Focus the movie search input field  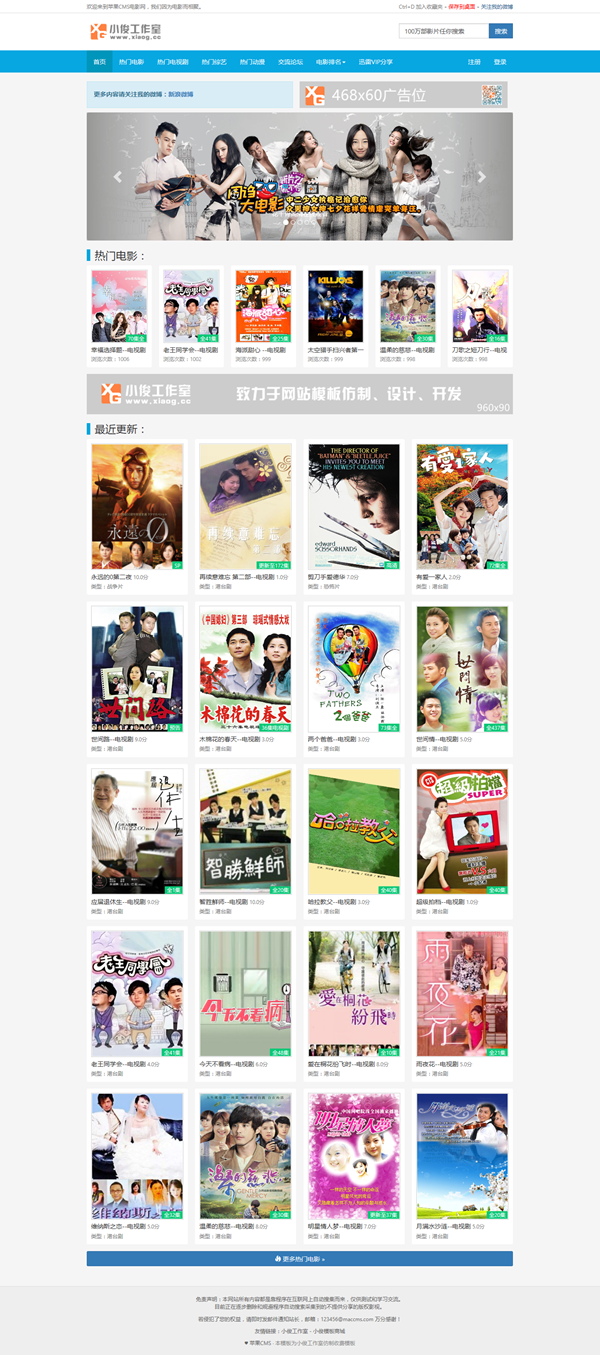coord(443,31)
